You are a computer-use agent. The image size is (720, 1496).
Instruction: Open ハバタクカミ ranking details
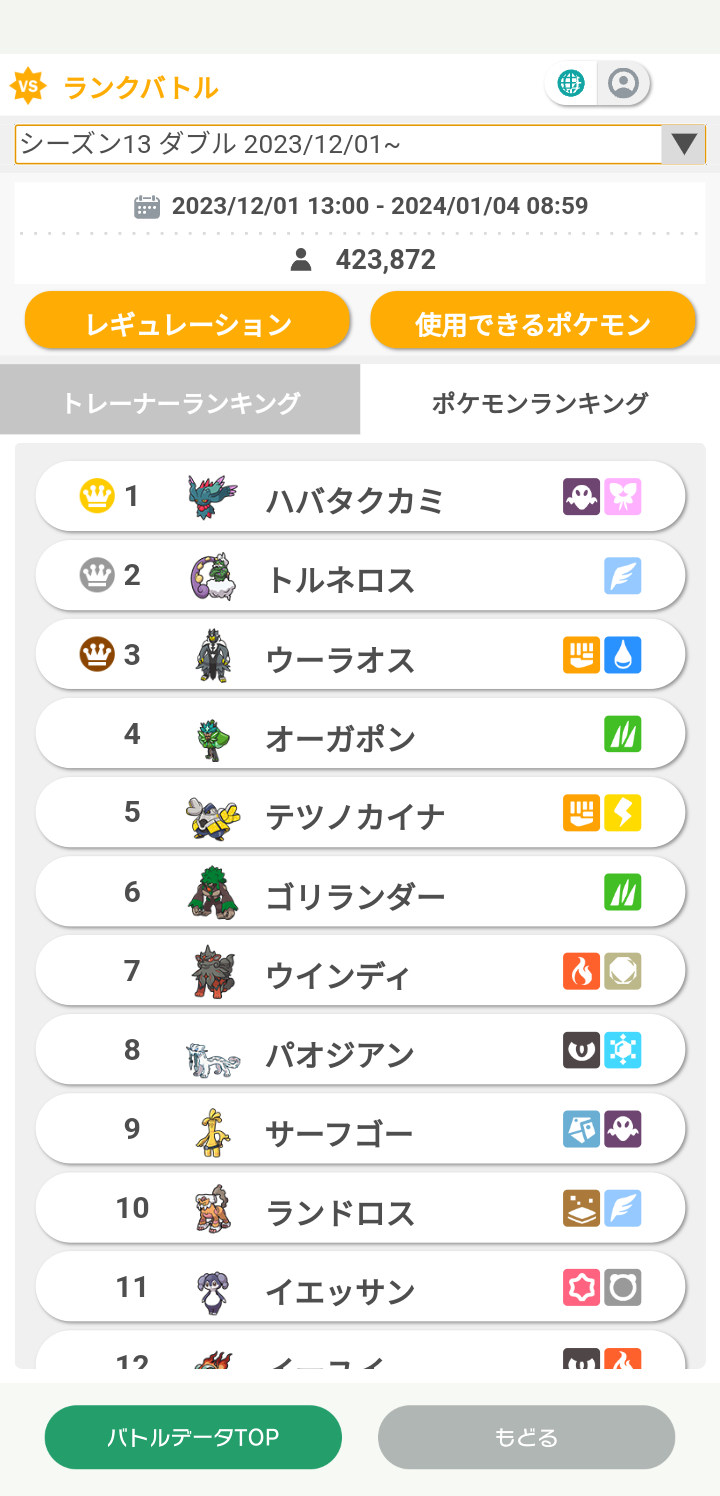pyautogui.click(x=360, y=497)
